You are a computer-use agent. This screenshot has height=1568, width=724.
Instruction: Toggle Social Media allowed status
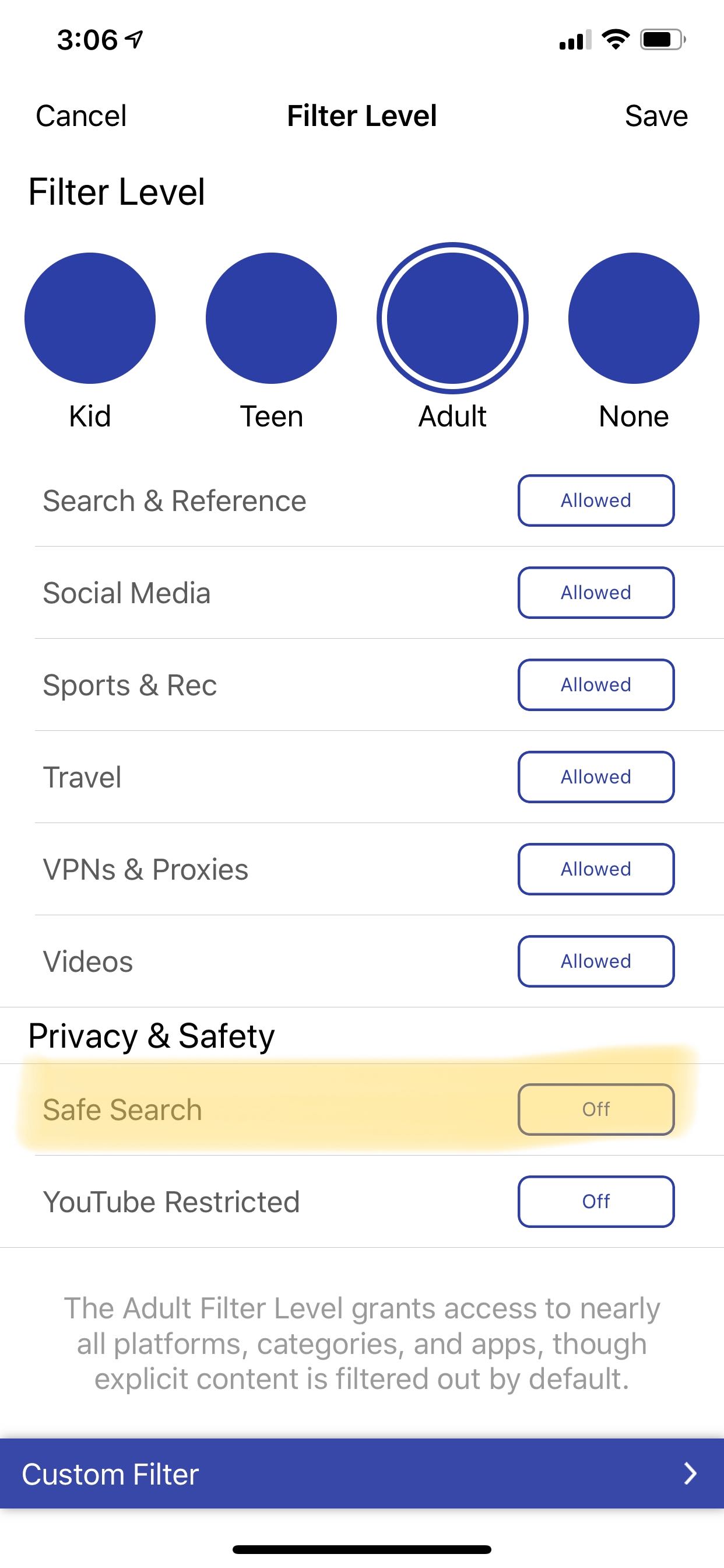(596, 592)
